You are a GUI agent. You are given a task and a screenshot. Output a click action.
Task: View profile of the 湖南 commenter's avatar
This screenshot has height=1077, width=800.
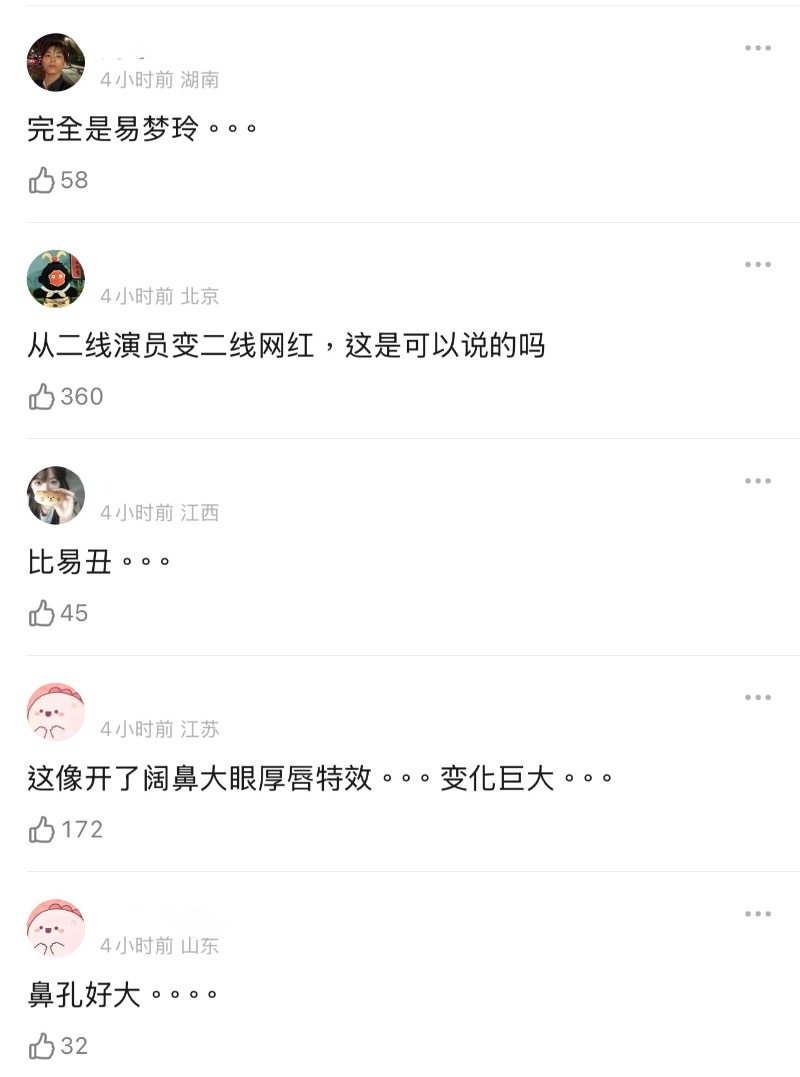tap(56, 62)
